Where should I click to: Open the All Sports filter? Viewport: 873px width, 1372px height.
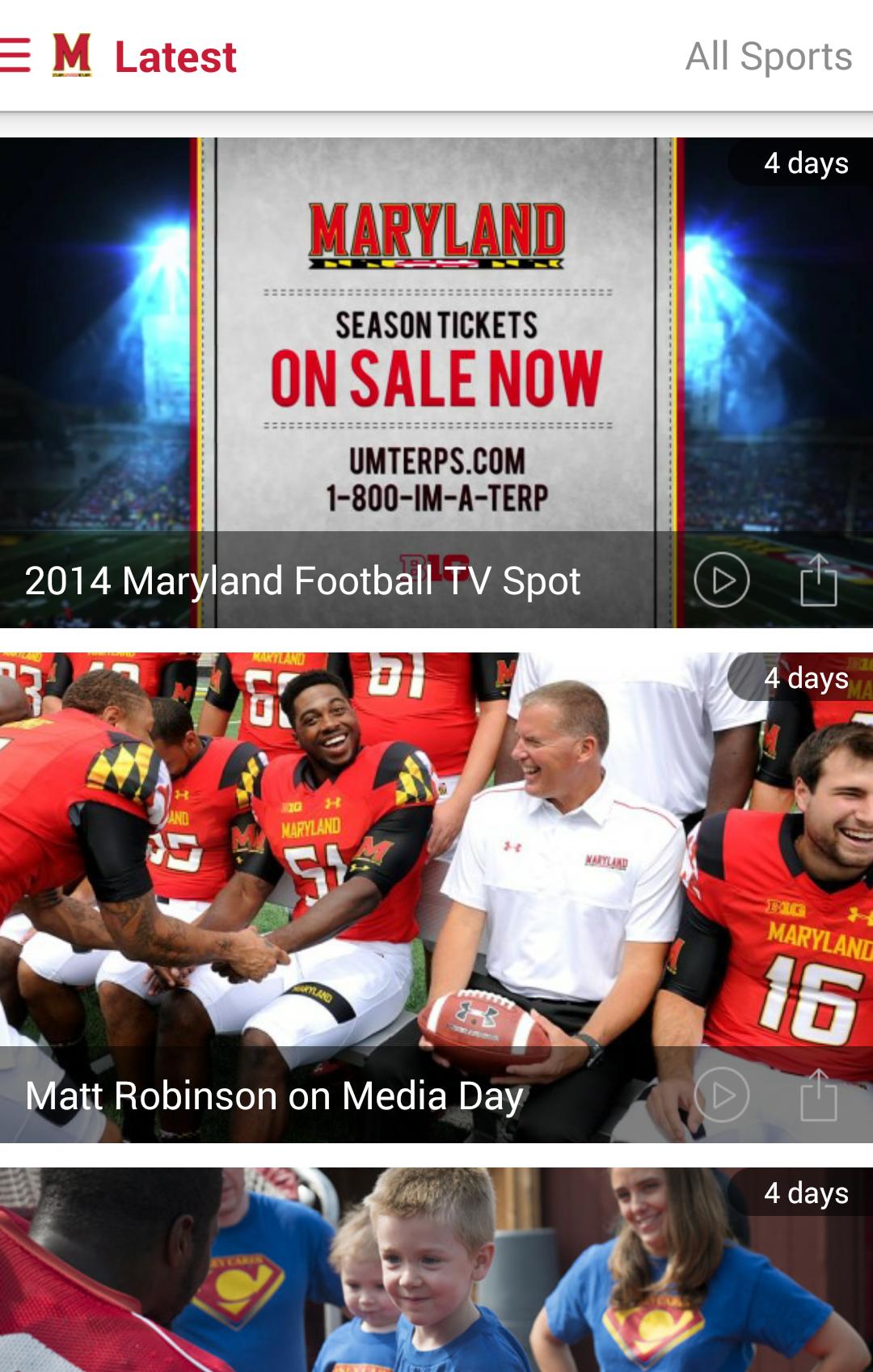point(768,57)
